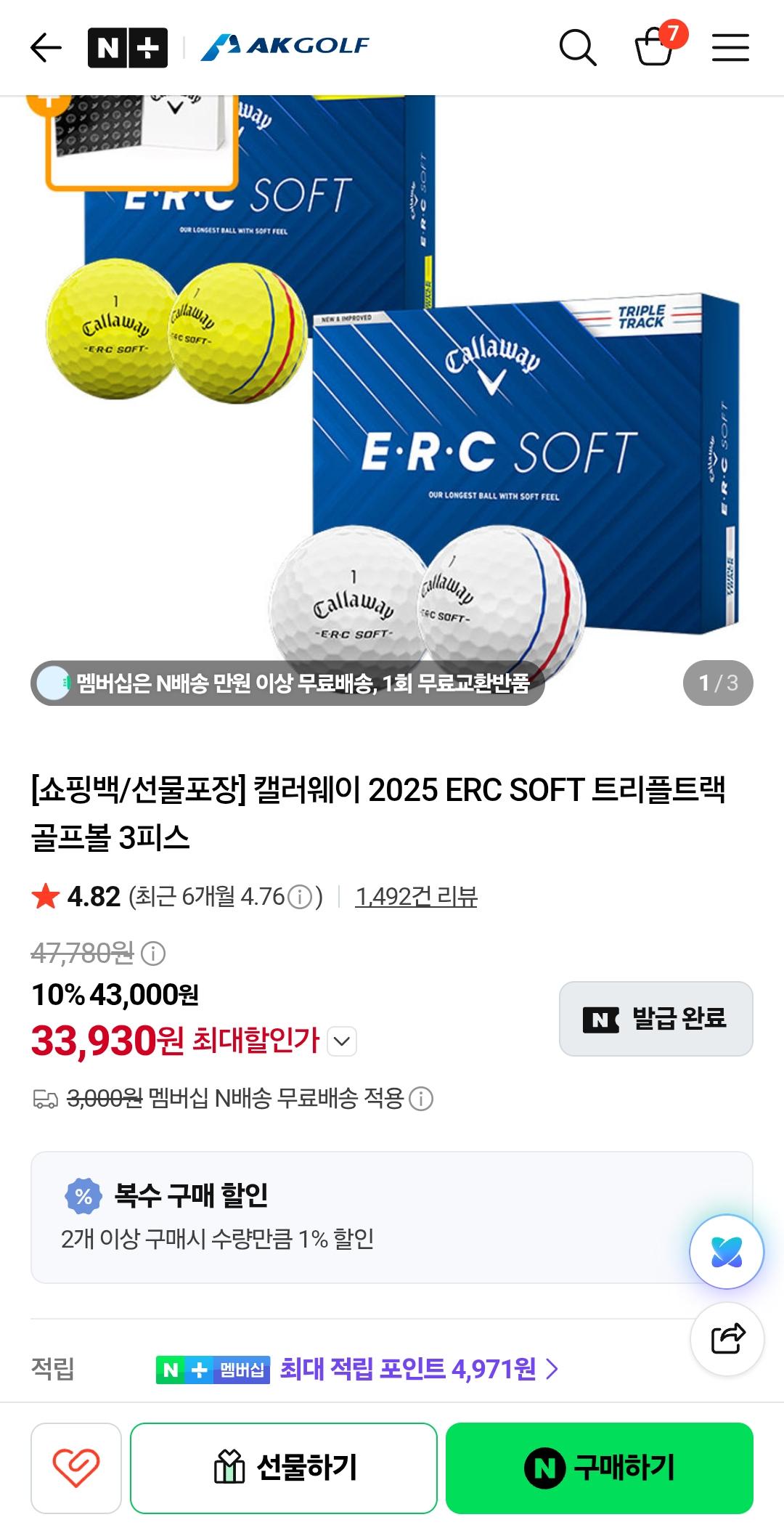Open the N+ store home logo
This screenshot has width=784, height=1533.
click(128, 48)
